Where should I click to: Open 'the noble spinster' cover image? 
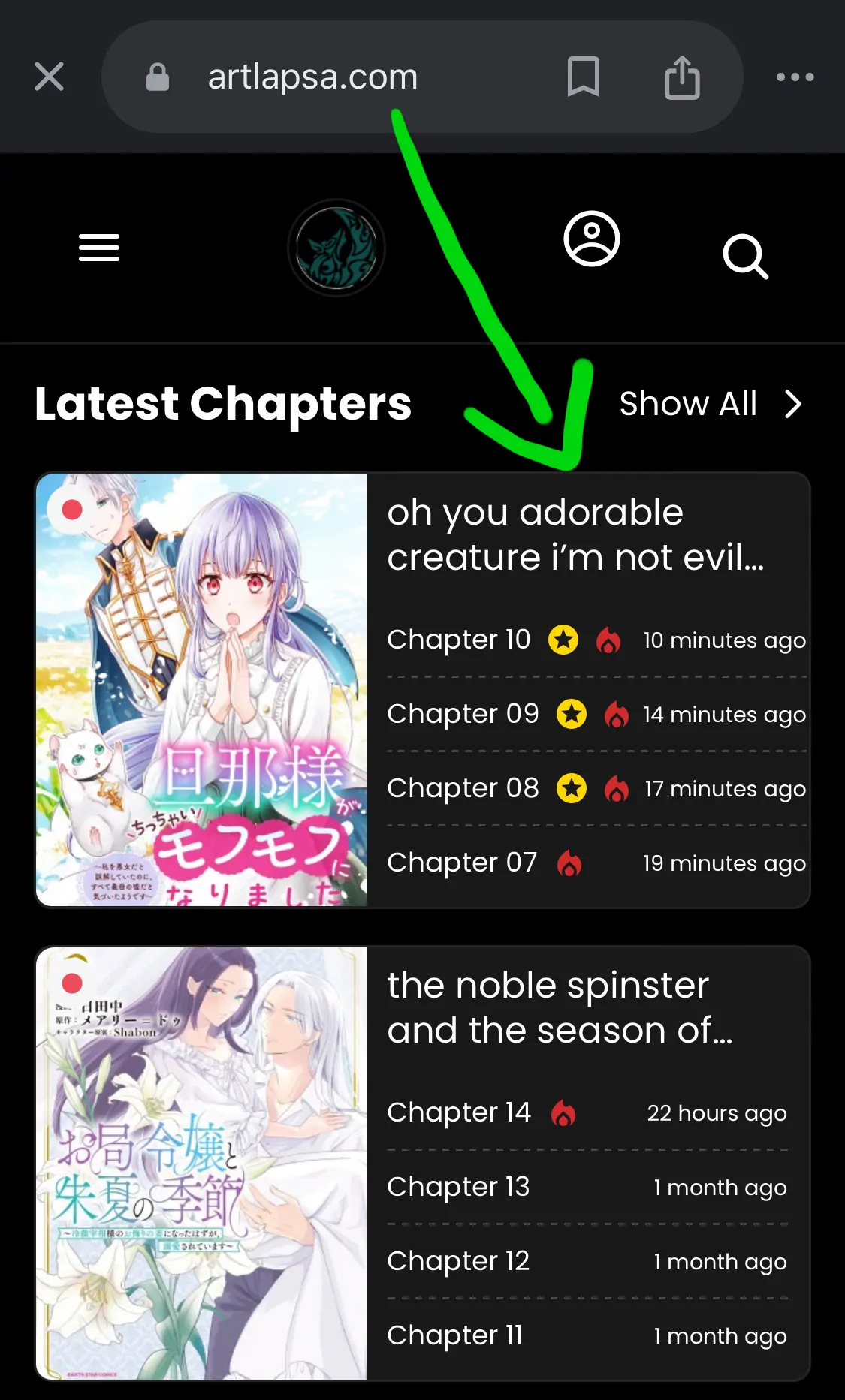tap(201, 1162)
